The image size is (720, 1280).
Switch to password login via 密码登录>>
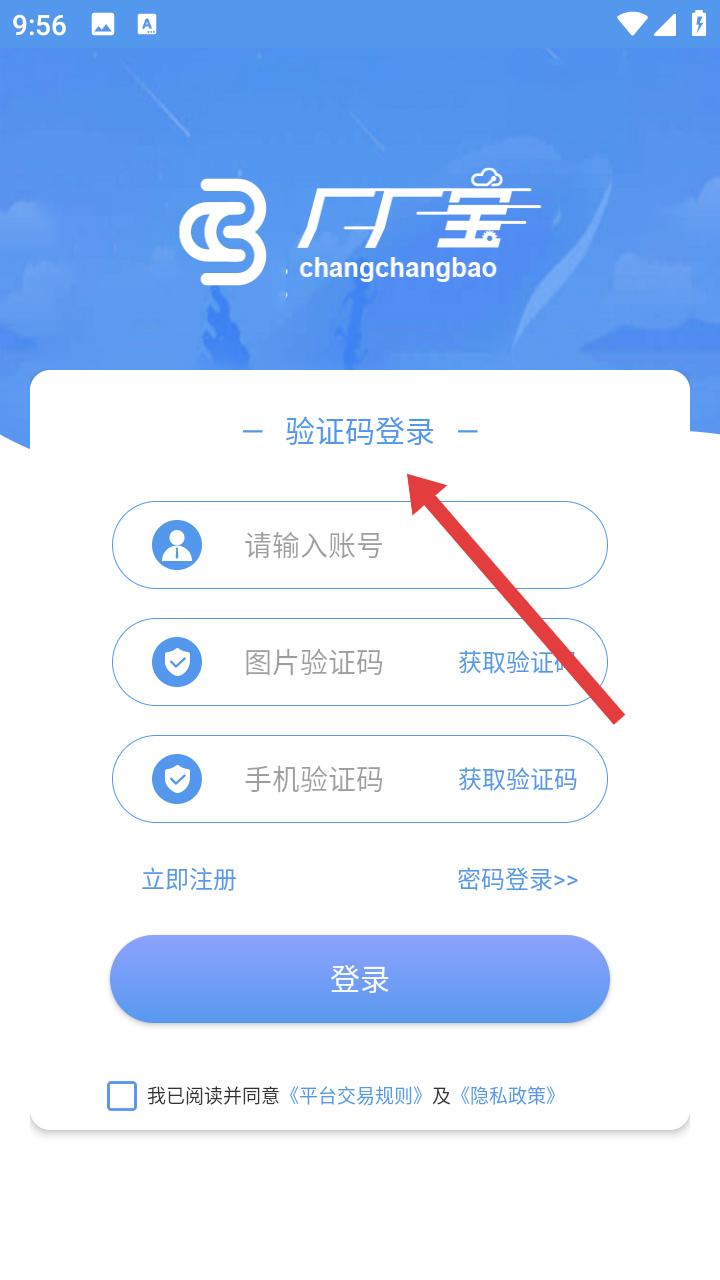tap(518, 880)
